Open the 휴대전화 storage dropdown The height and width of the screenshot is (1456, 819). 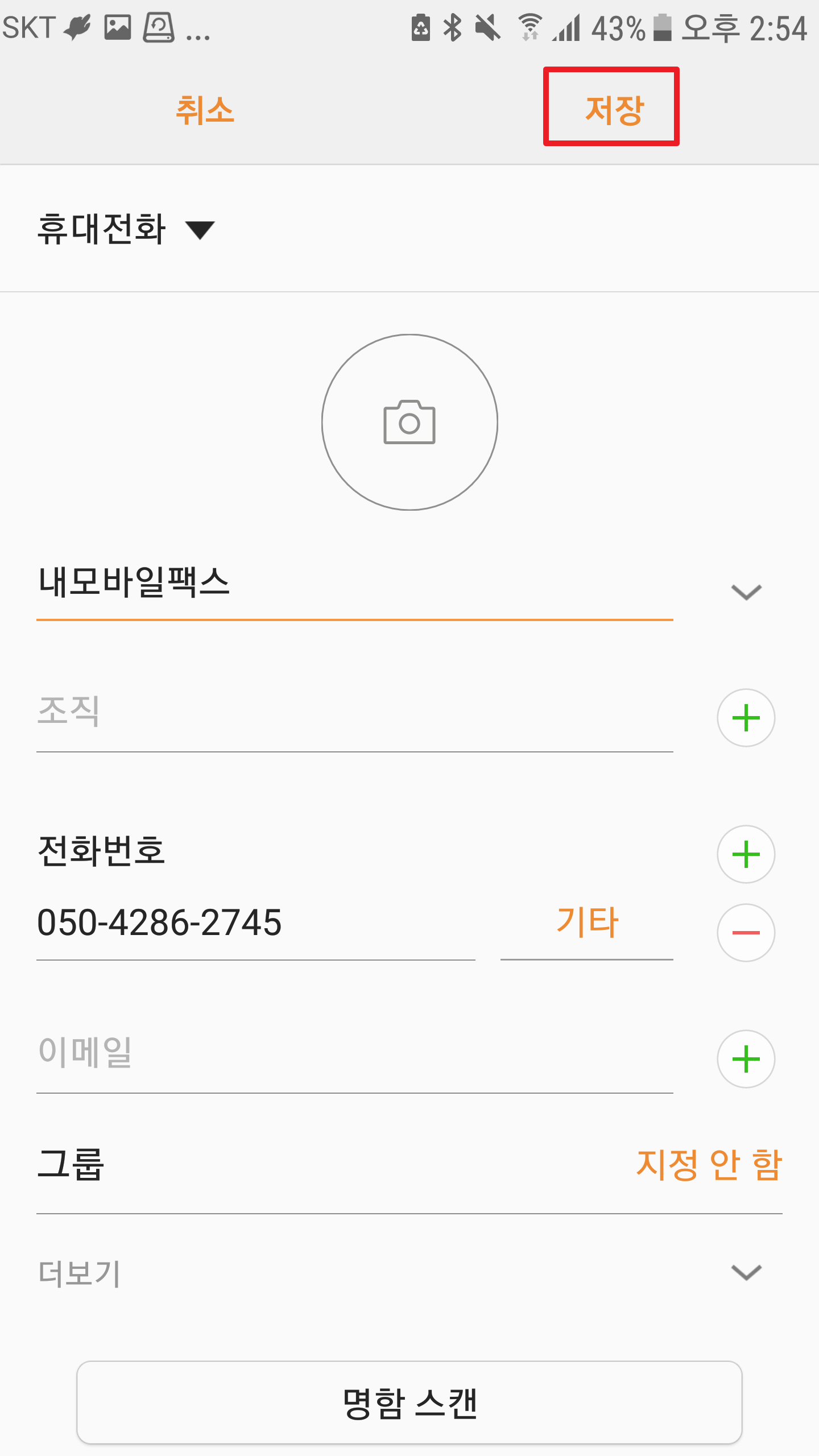pyautogui.click(x=126, y=229)
